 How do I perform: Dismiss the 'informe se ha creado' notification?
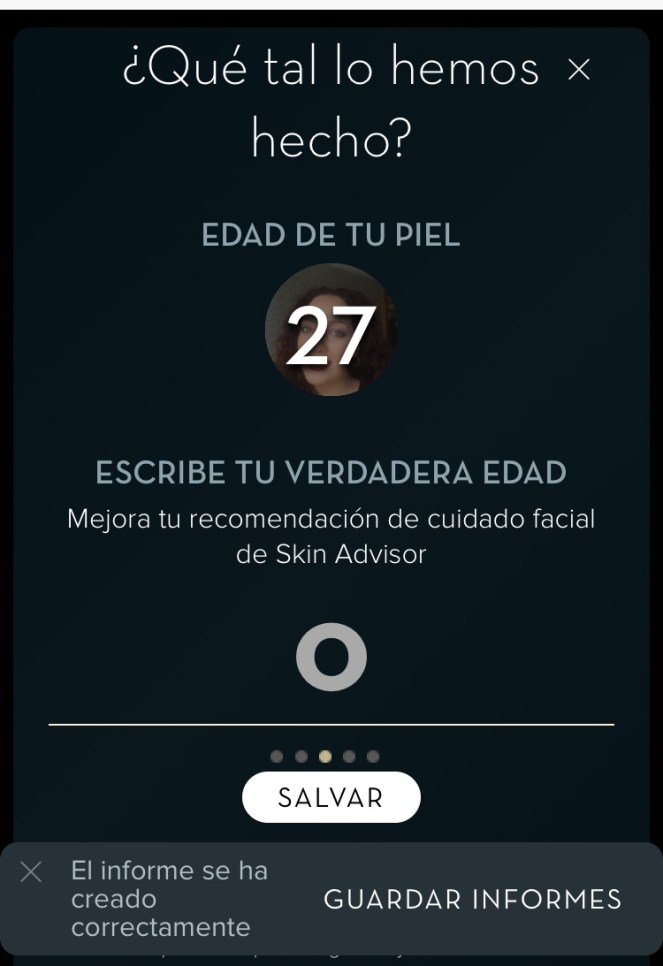31,872
